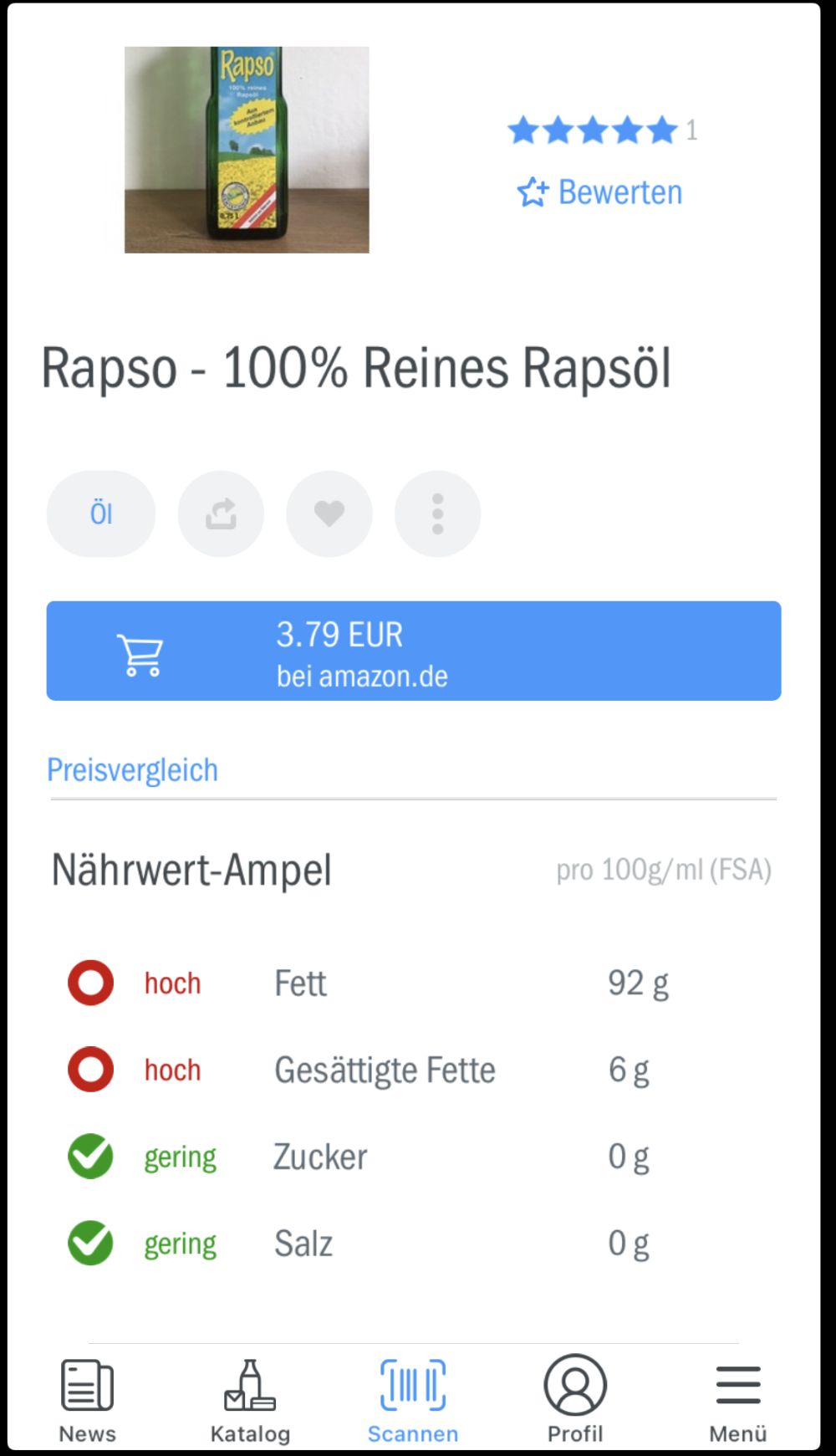Viewport: 836px width, 1456px height.
Task: Go to the Katalog tab
Action: tap(250, 1400)
